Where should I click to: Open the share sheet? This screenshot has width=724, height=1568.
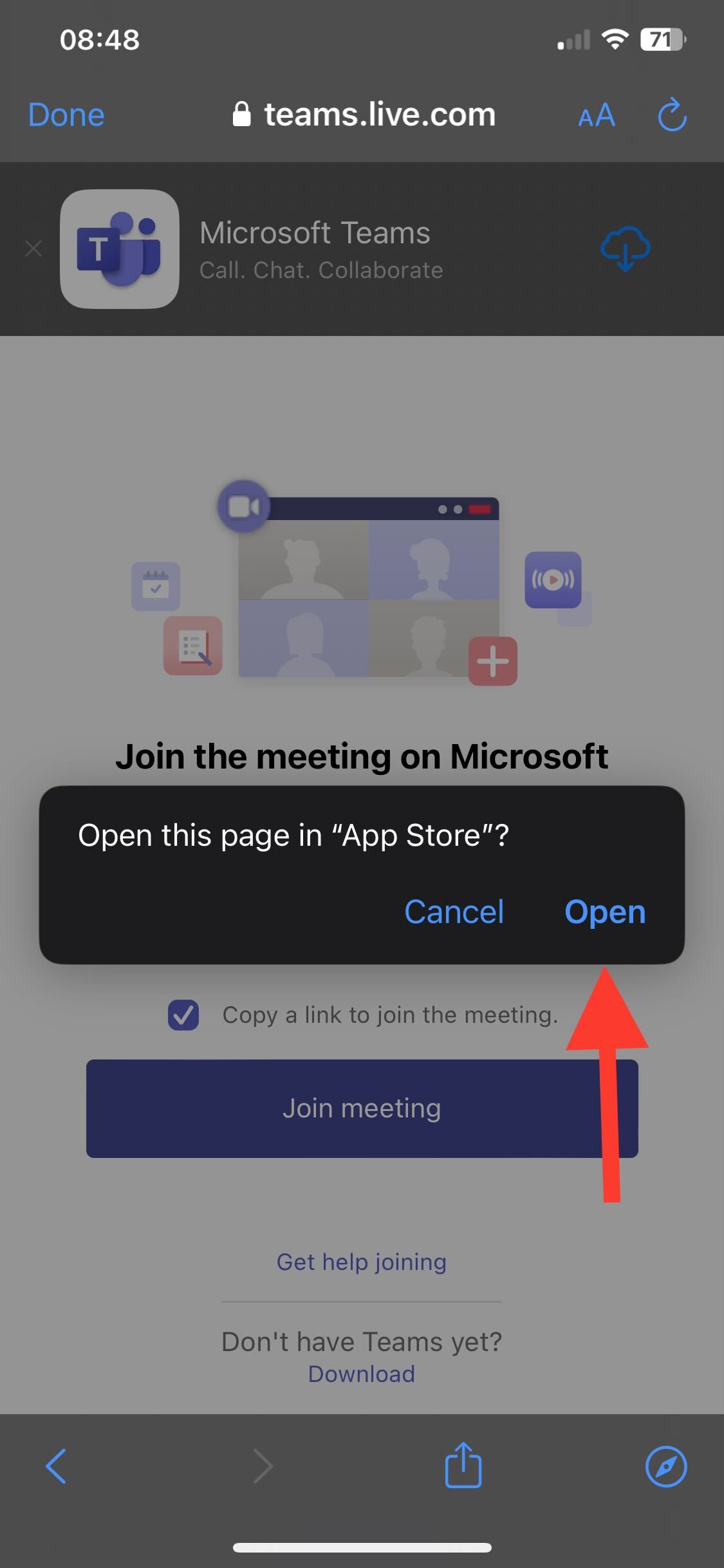(463, 1465)
